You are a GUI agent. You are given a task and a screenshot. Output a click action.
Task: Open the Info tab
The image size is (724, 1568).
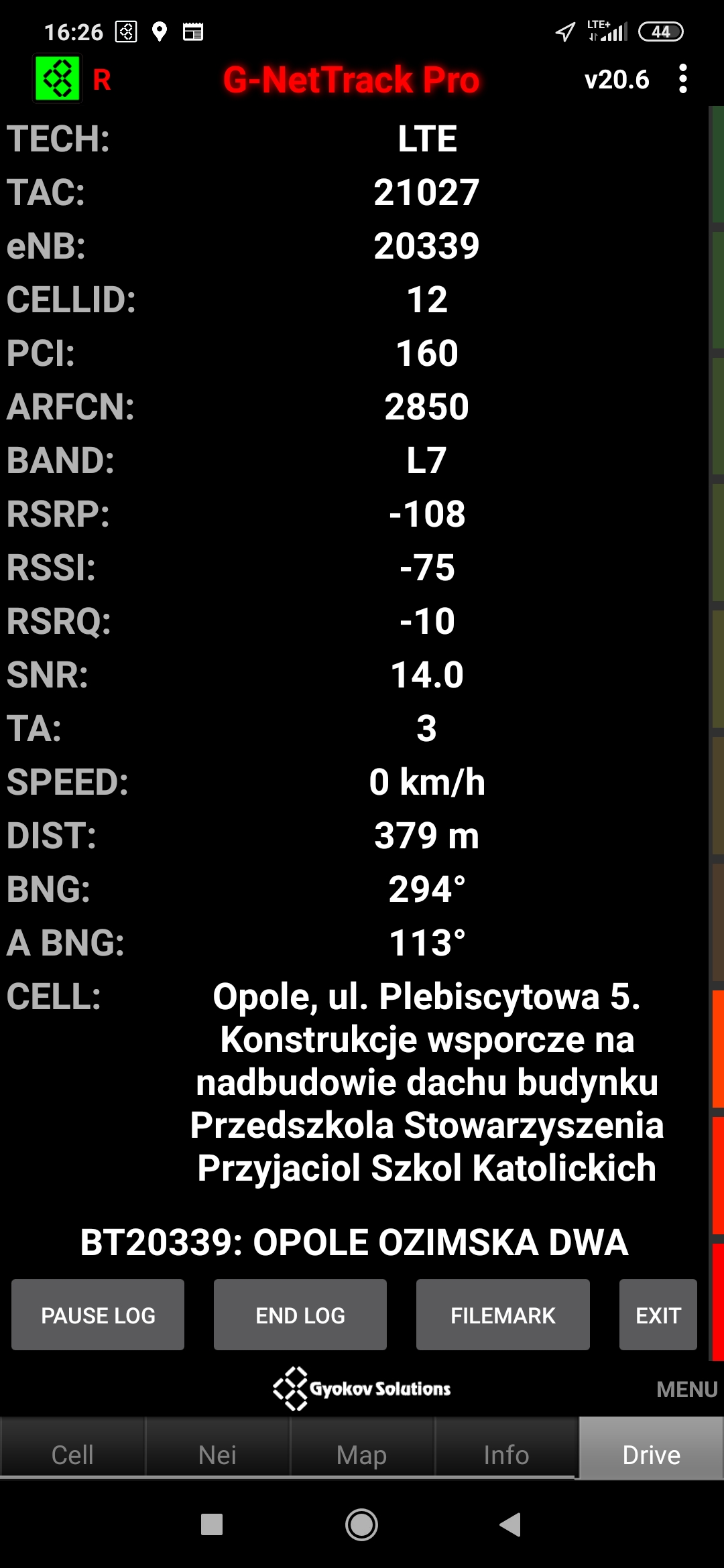[x=507, y=1455]
